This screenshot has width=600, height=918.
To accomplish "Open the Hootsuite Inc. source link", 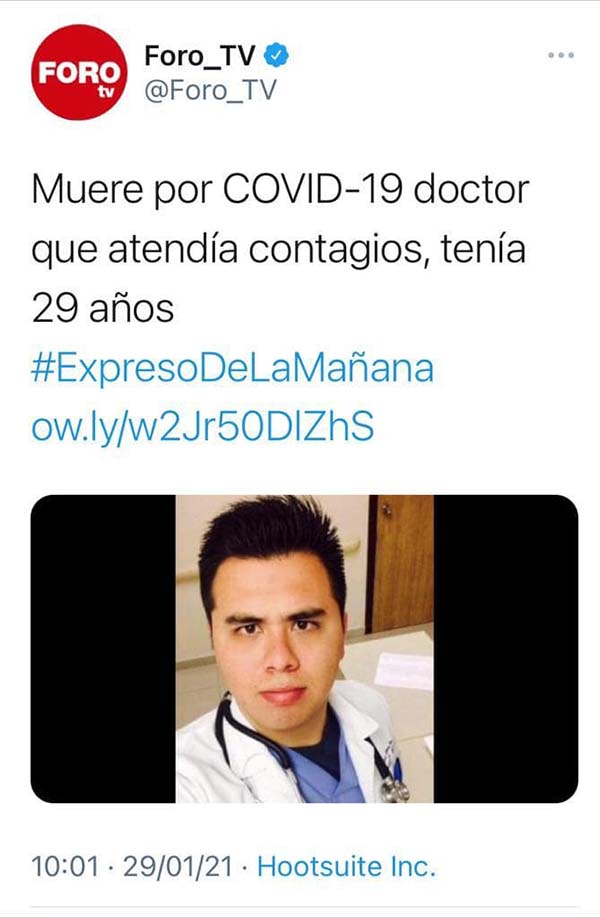I will tap(346, 867).
